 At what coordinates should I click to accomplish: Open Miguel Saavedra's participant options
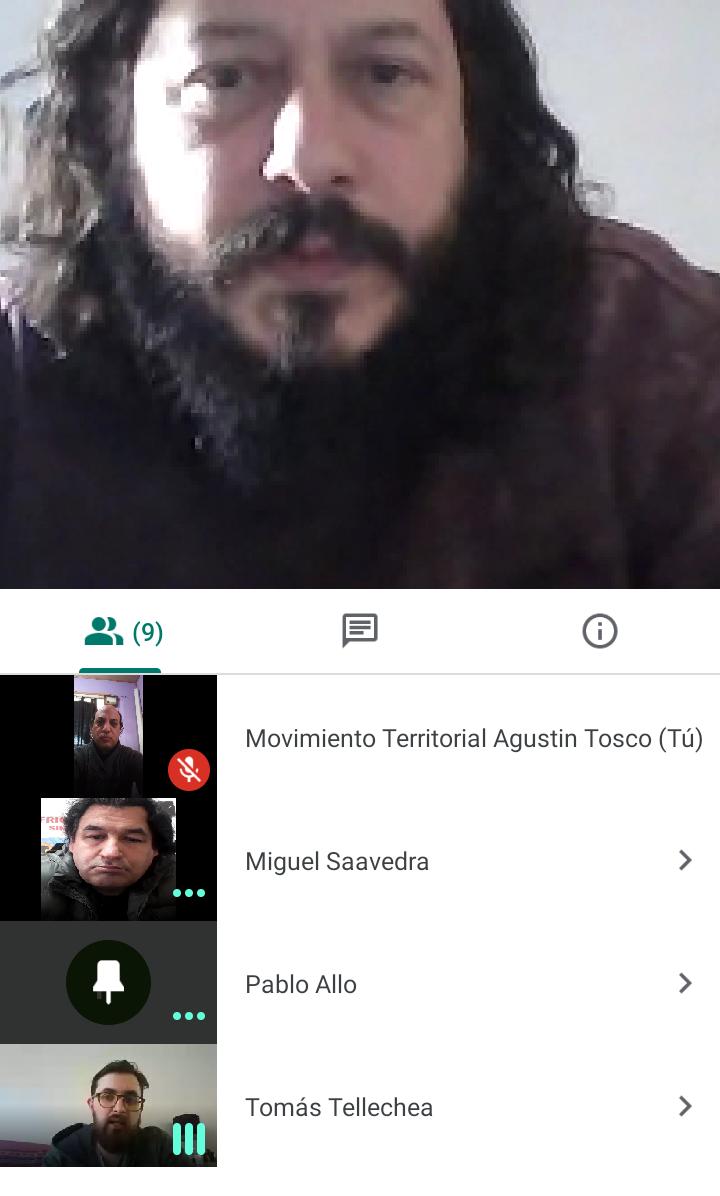pos(685,860)
